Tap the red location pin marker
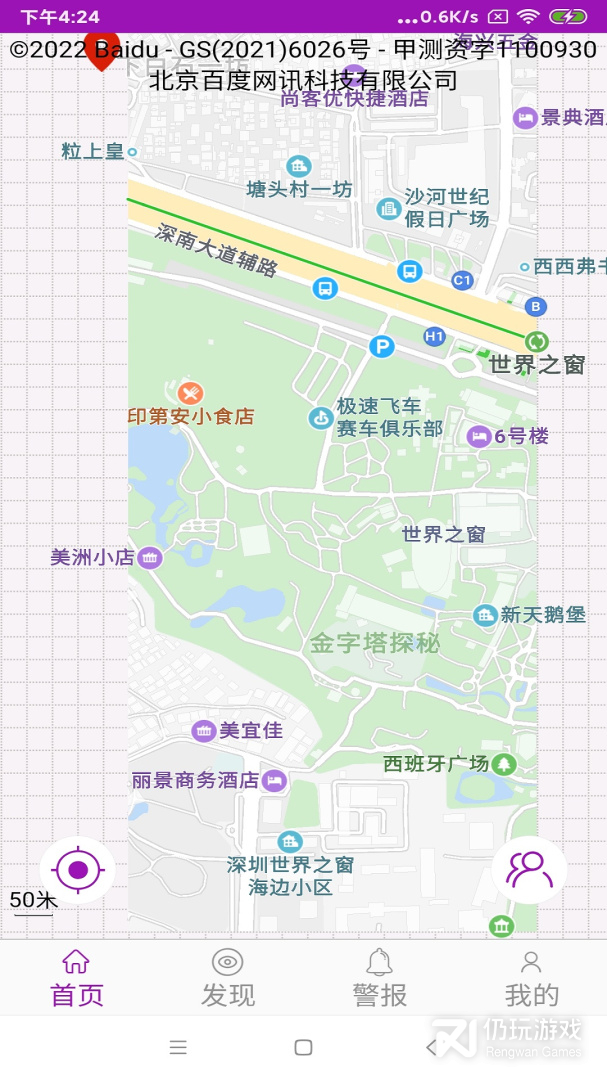This screenshot has height=1080, width=607. tap(102, 50)
